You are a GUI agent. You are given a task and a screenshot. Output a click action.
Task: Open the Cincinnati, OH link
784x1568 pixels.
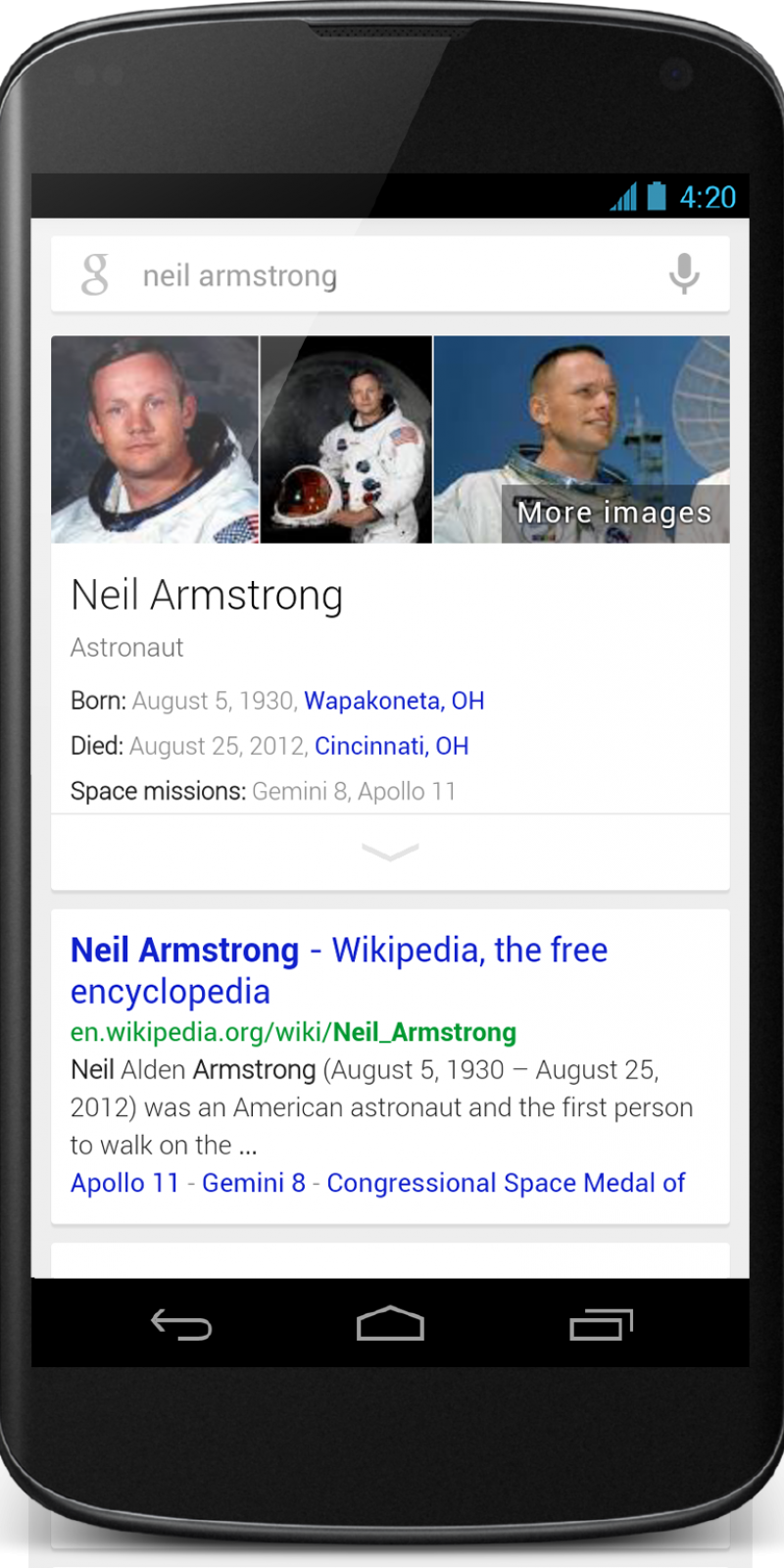tap(391, 746)
